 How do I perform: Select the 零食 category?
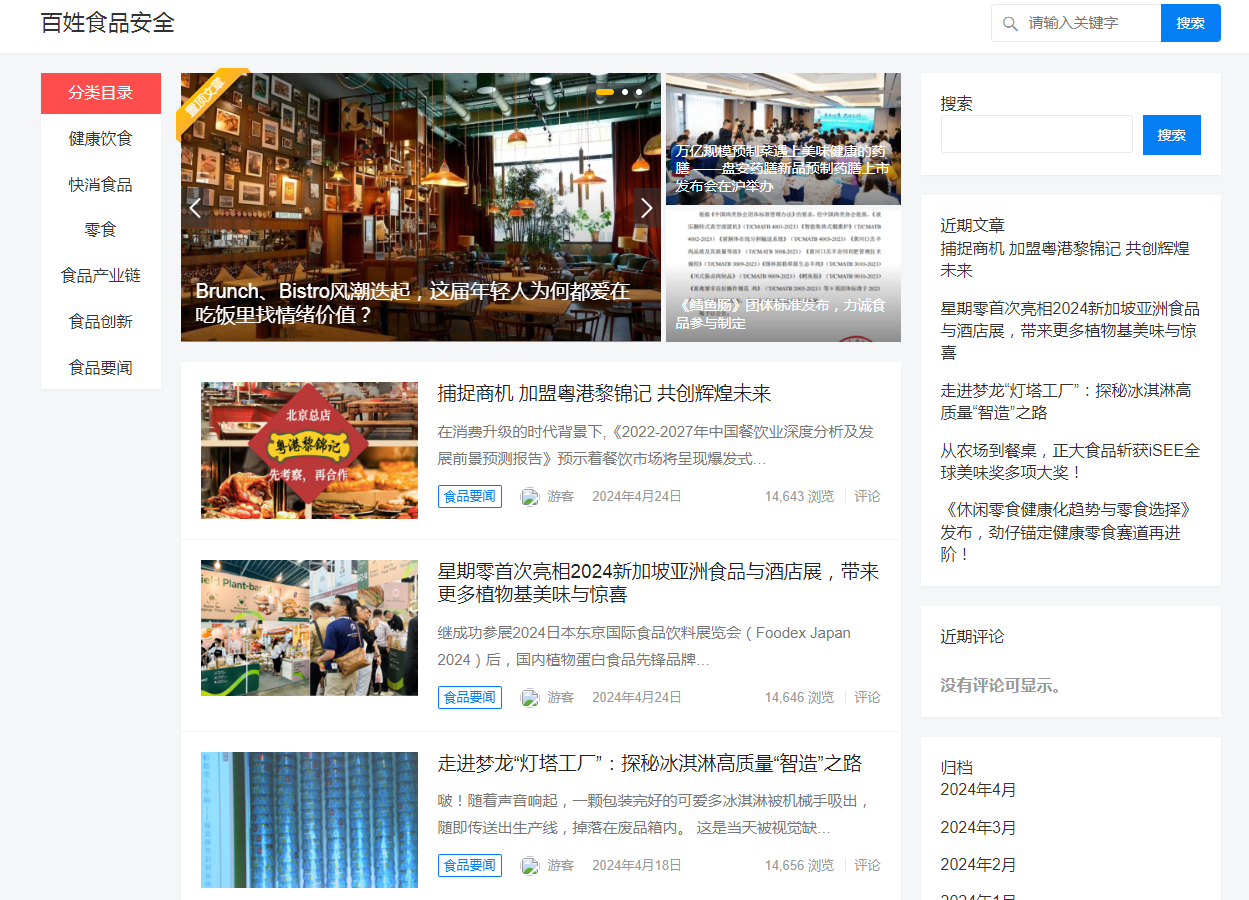pyautogui.click(x=100, y=230)
